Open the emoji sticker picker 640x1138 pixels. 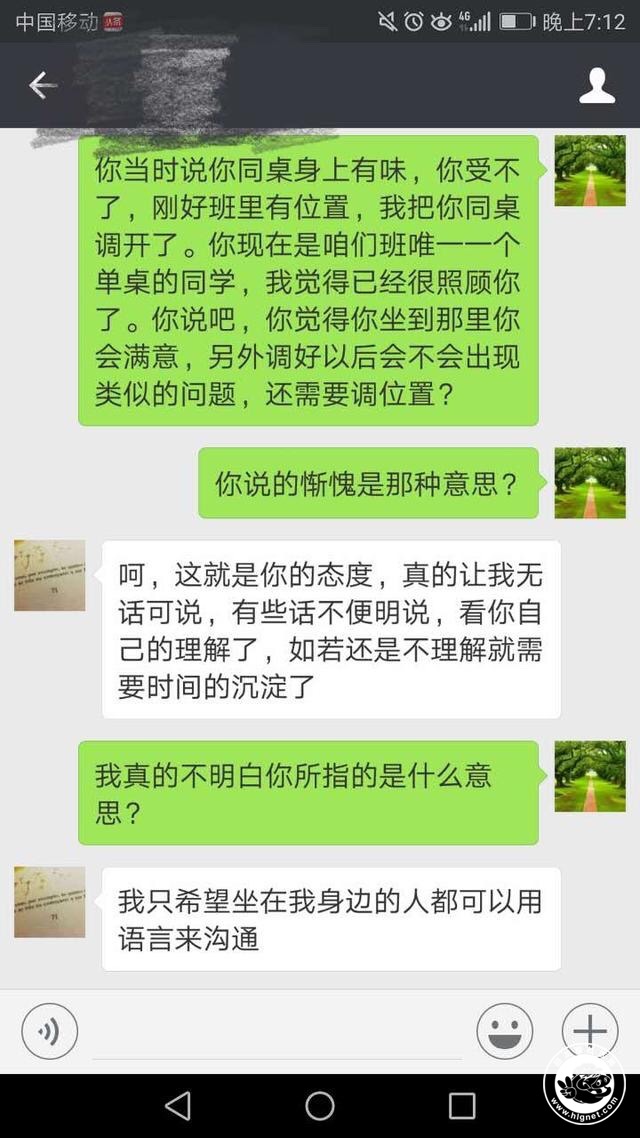click(504, 1031)
